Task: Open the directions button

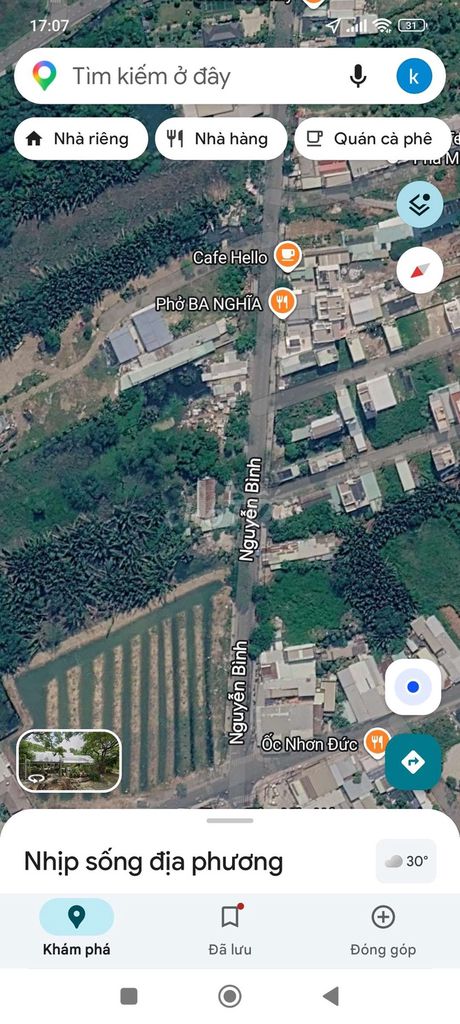Action: [x=413, y=762]
